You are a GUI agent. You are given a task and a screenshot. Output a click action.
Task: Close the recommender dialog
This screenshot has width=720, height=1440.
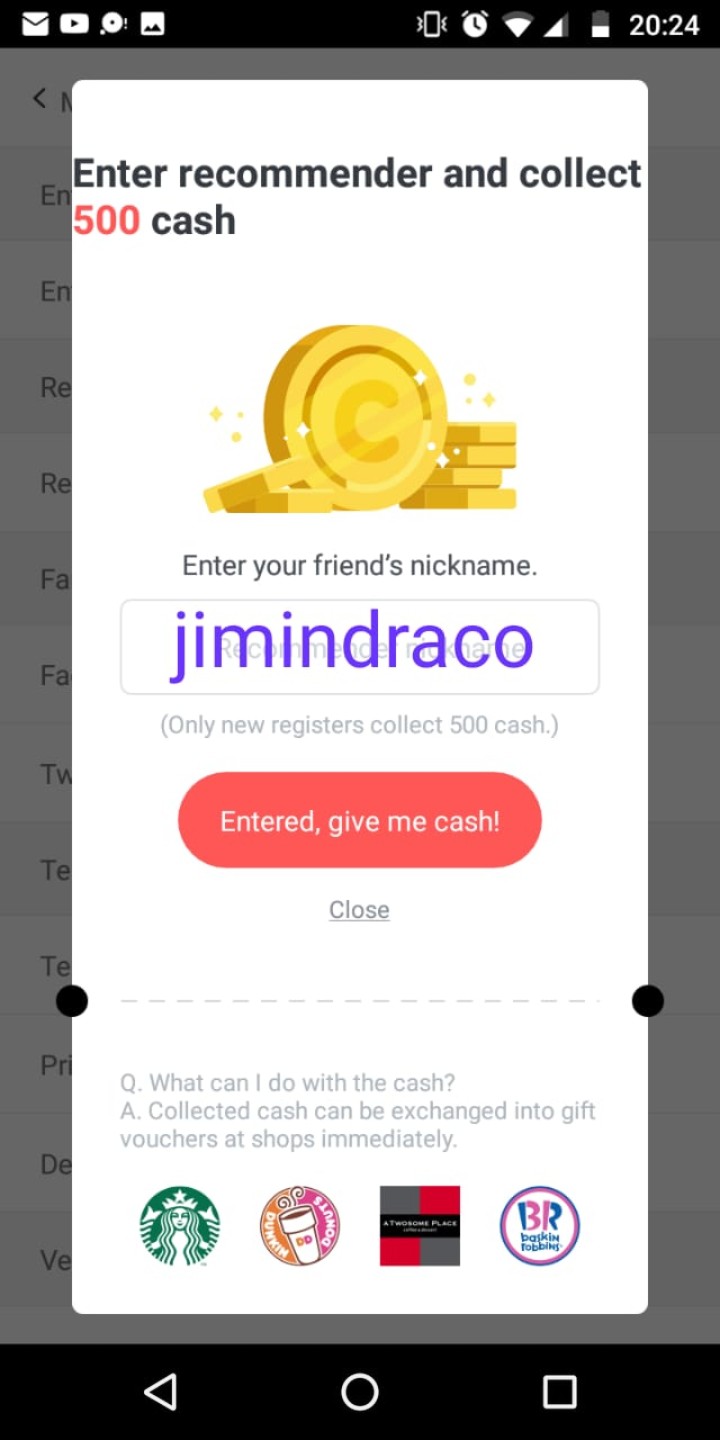click(x=359, y=909)
